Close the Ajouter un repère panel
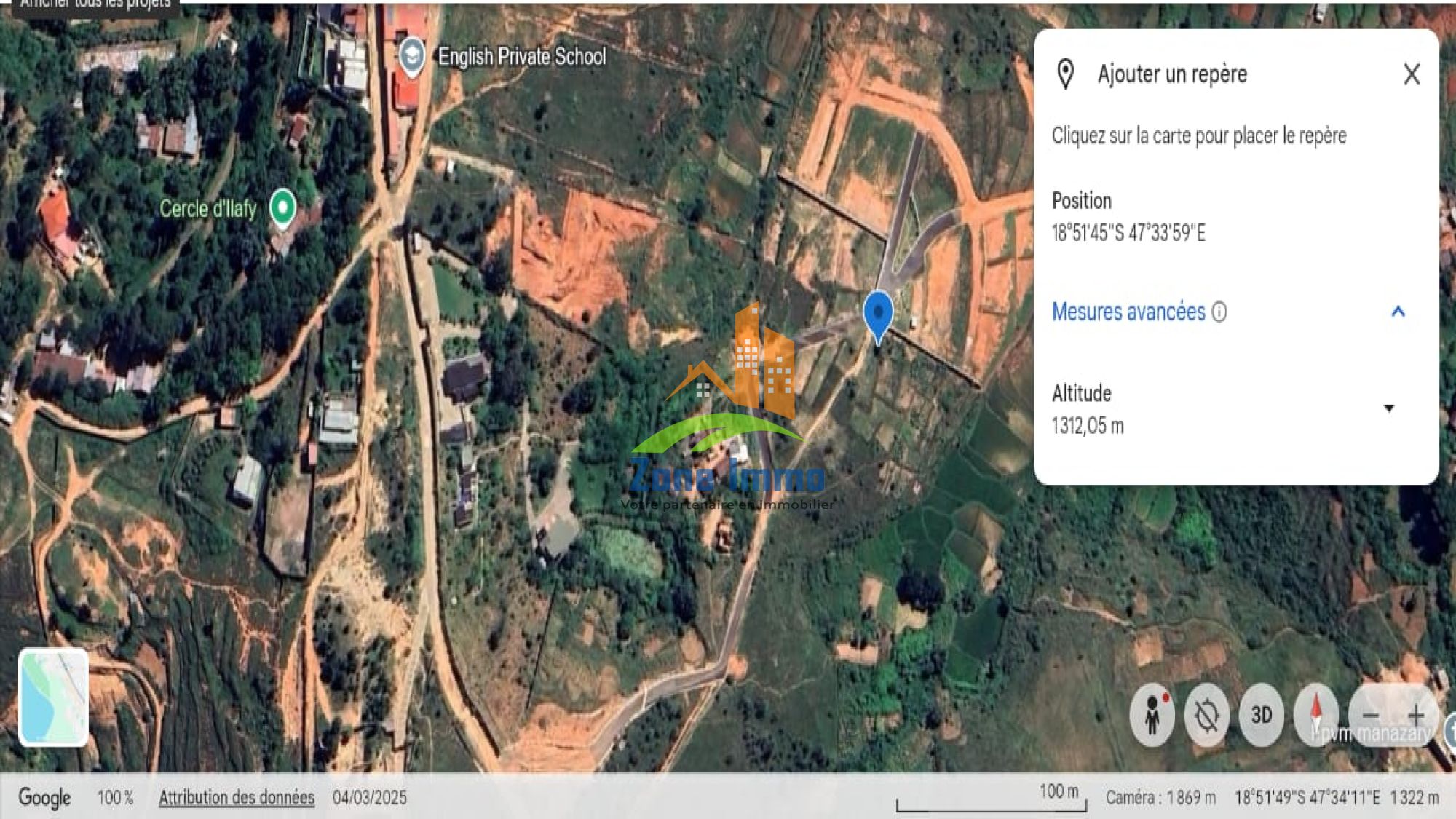The height and width of the screenshot is (819, 1456). 1412,74
